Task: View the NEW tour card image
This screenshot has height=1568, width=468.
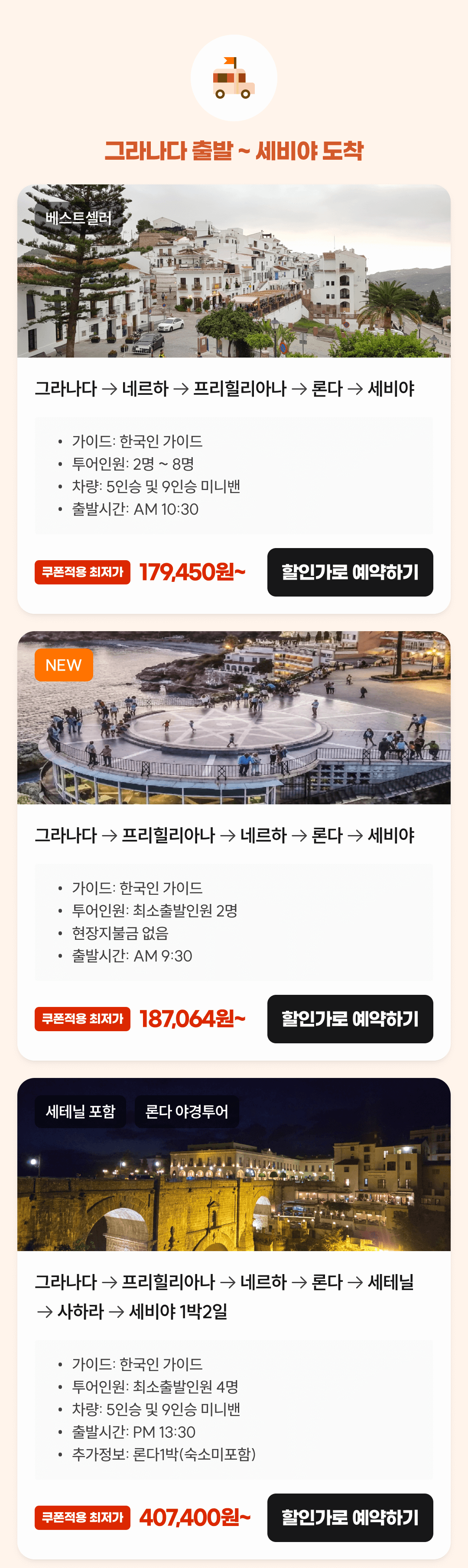Action: point(234,718)
